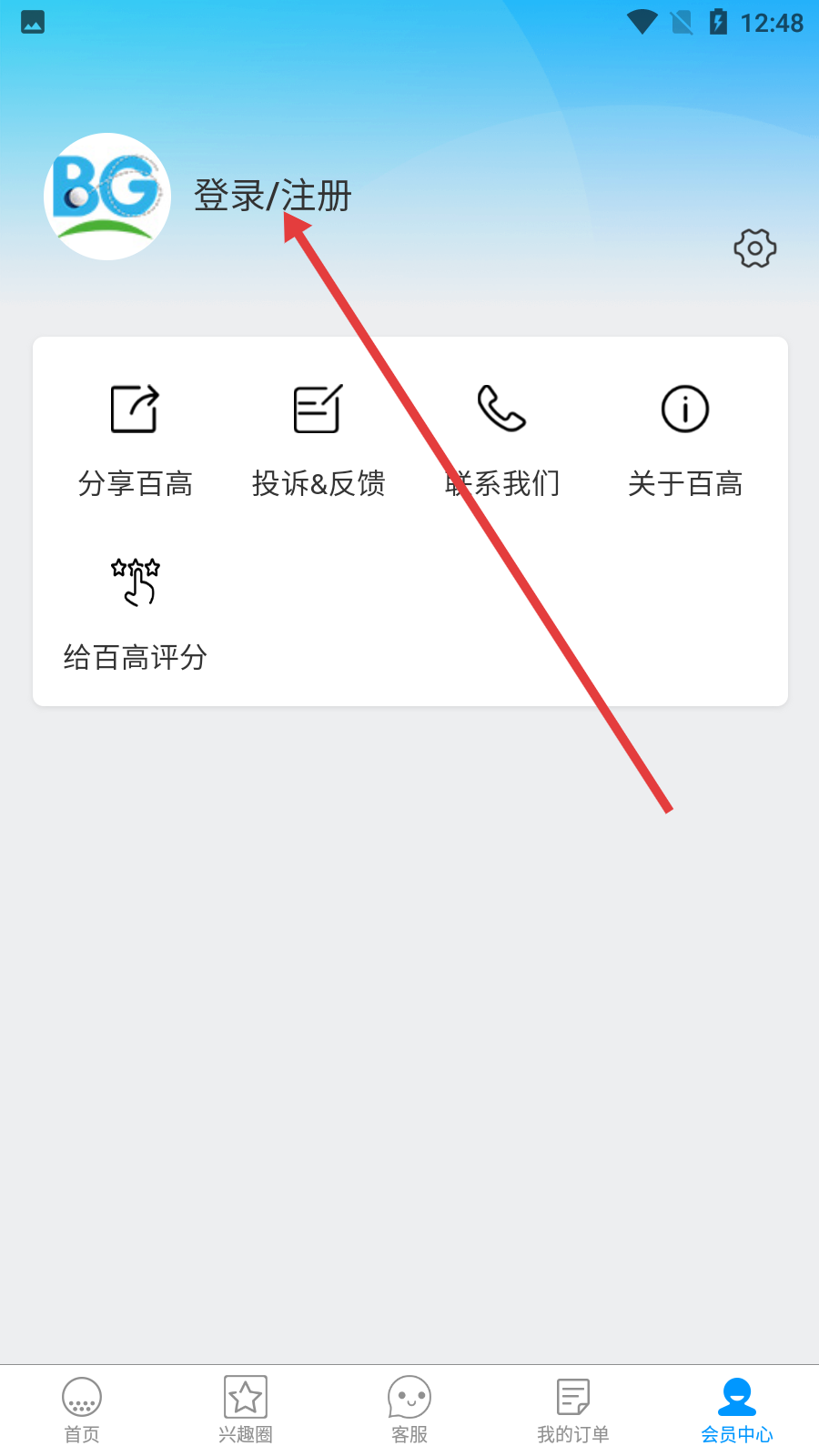
Task: Select the 会员中心 tab
Action: [x=737, y=1410]
